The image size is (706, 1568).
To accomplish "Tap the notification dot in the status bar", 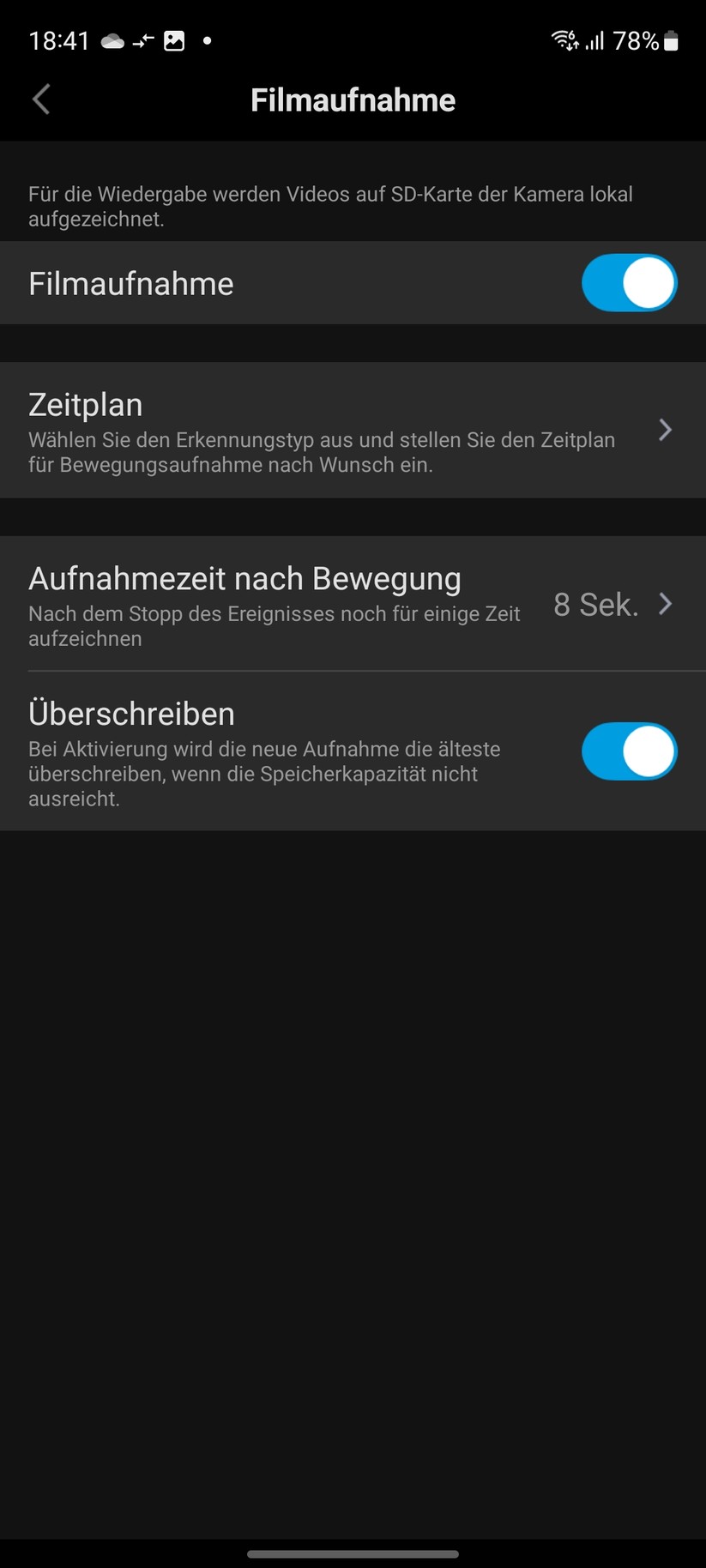I will tap(206, 40).
